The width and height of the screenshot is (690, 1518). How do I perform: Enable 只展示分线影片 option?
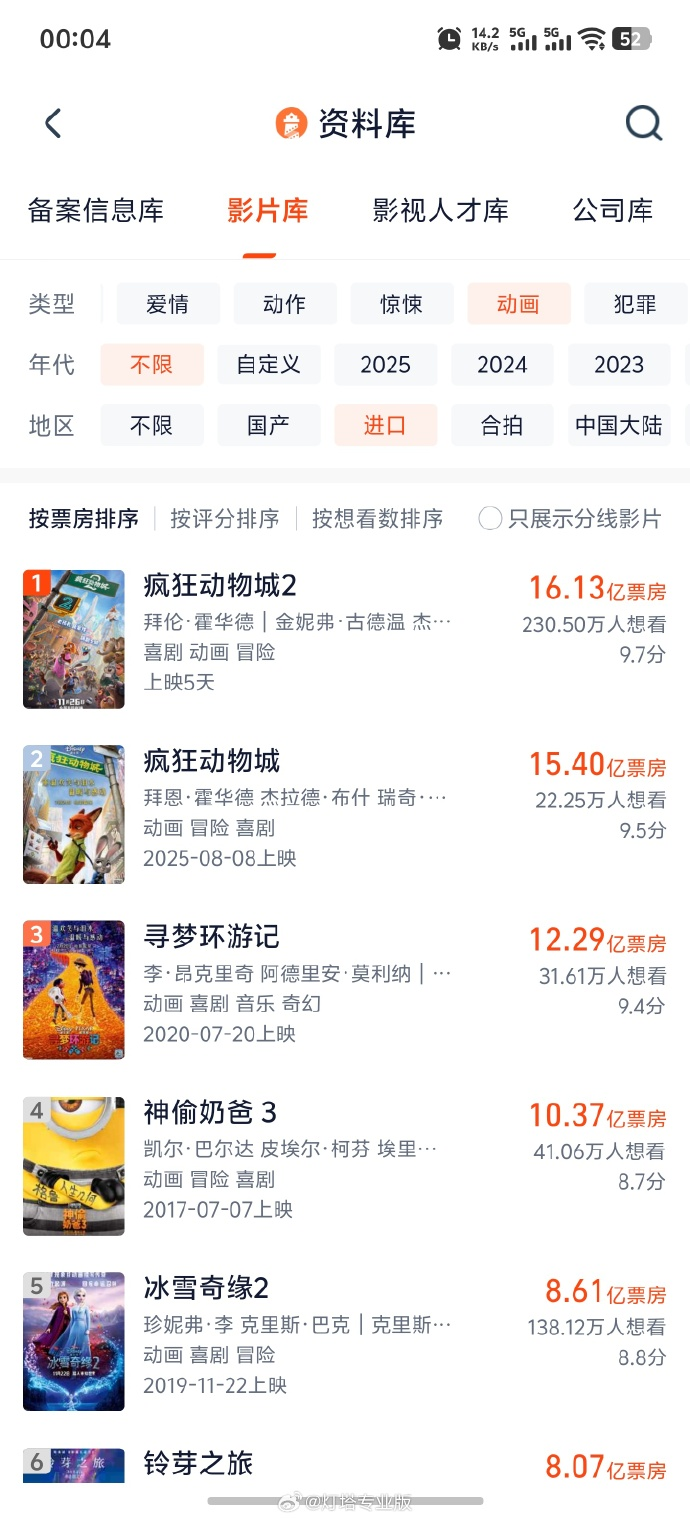click(x=490, y=519)
